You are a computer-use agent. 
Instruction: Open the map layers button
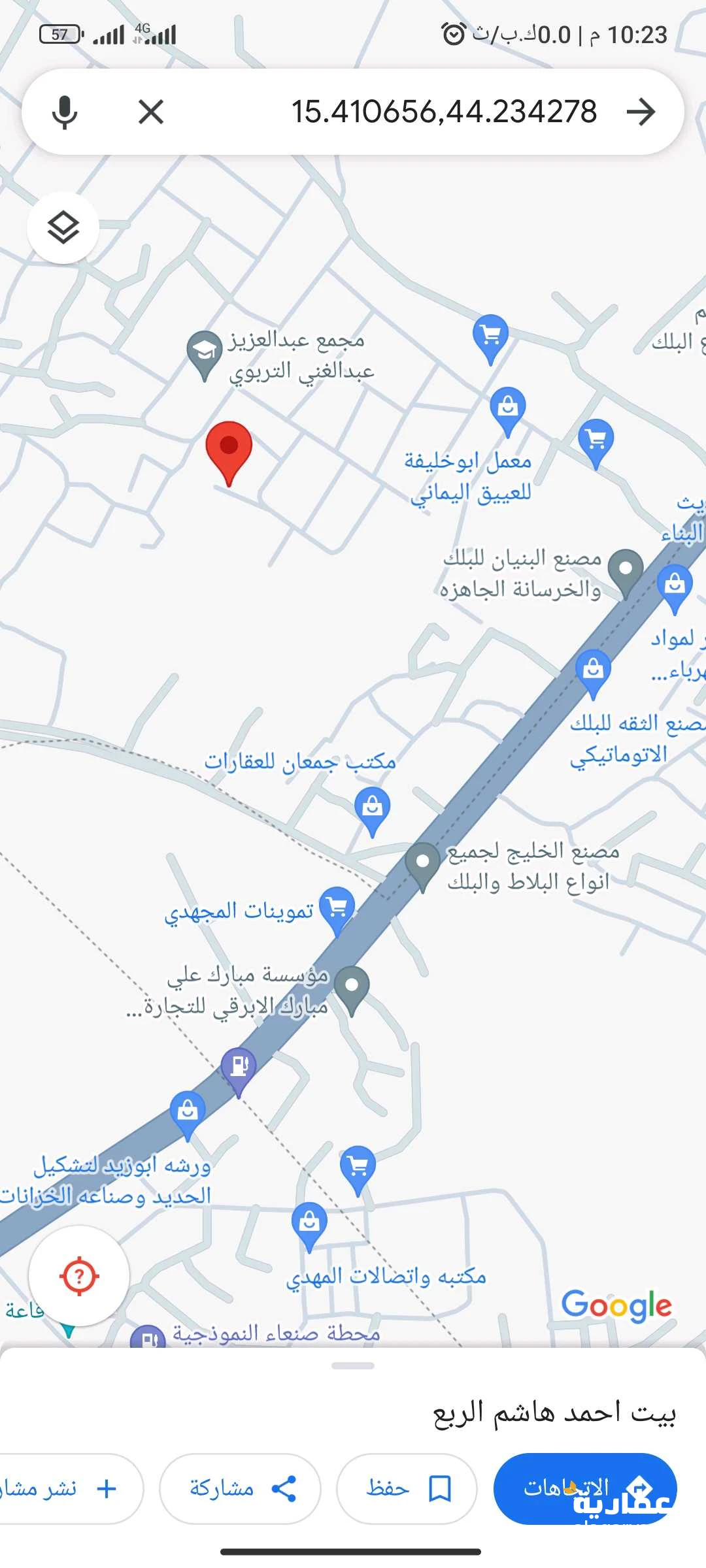(x=63, y=227)
